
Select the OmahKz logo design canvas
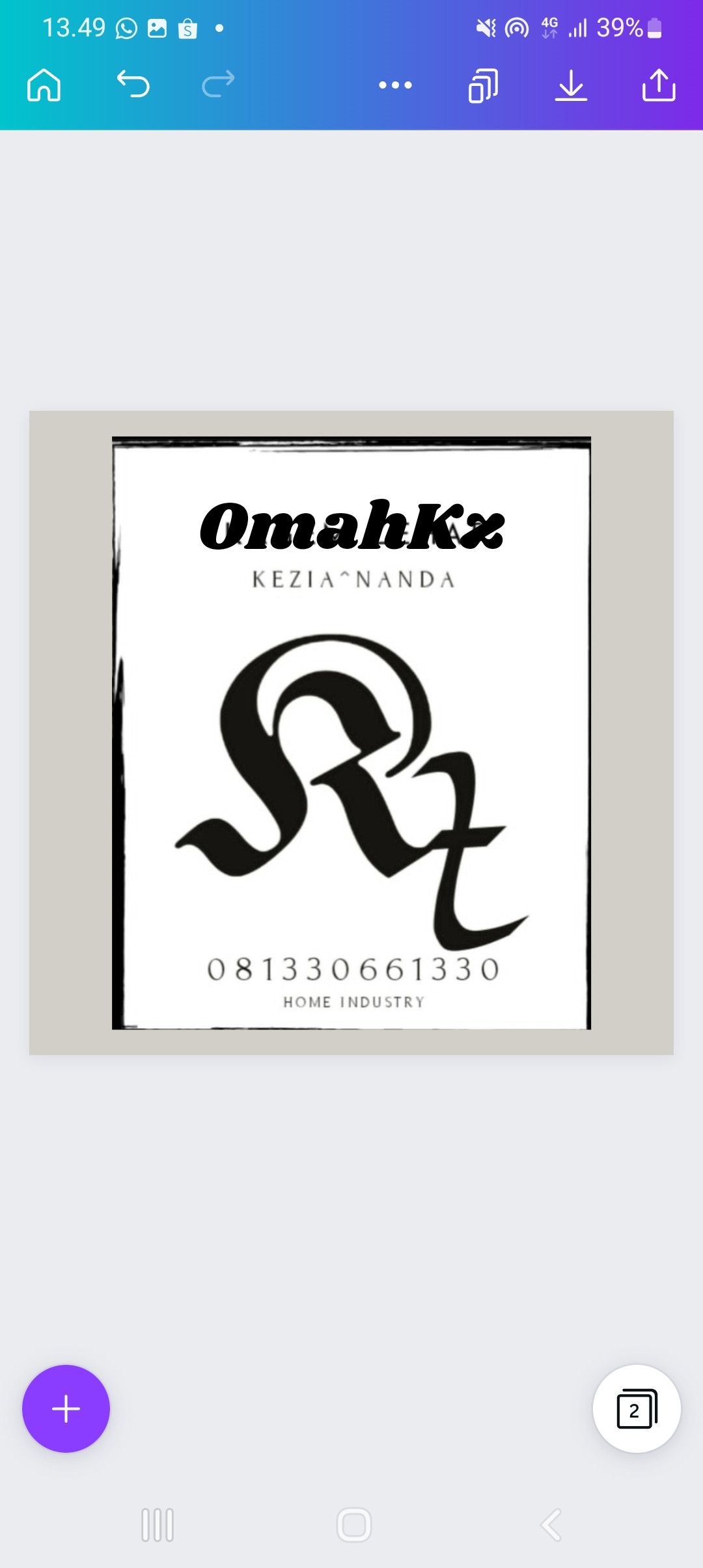pyautogui.click(x=351, y=733)
